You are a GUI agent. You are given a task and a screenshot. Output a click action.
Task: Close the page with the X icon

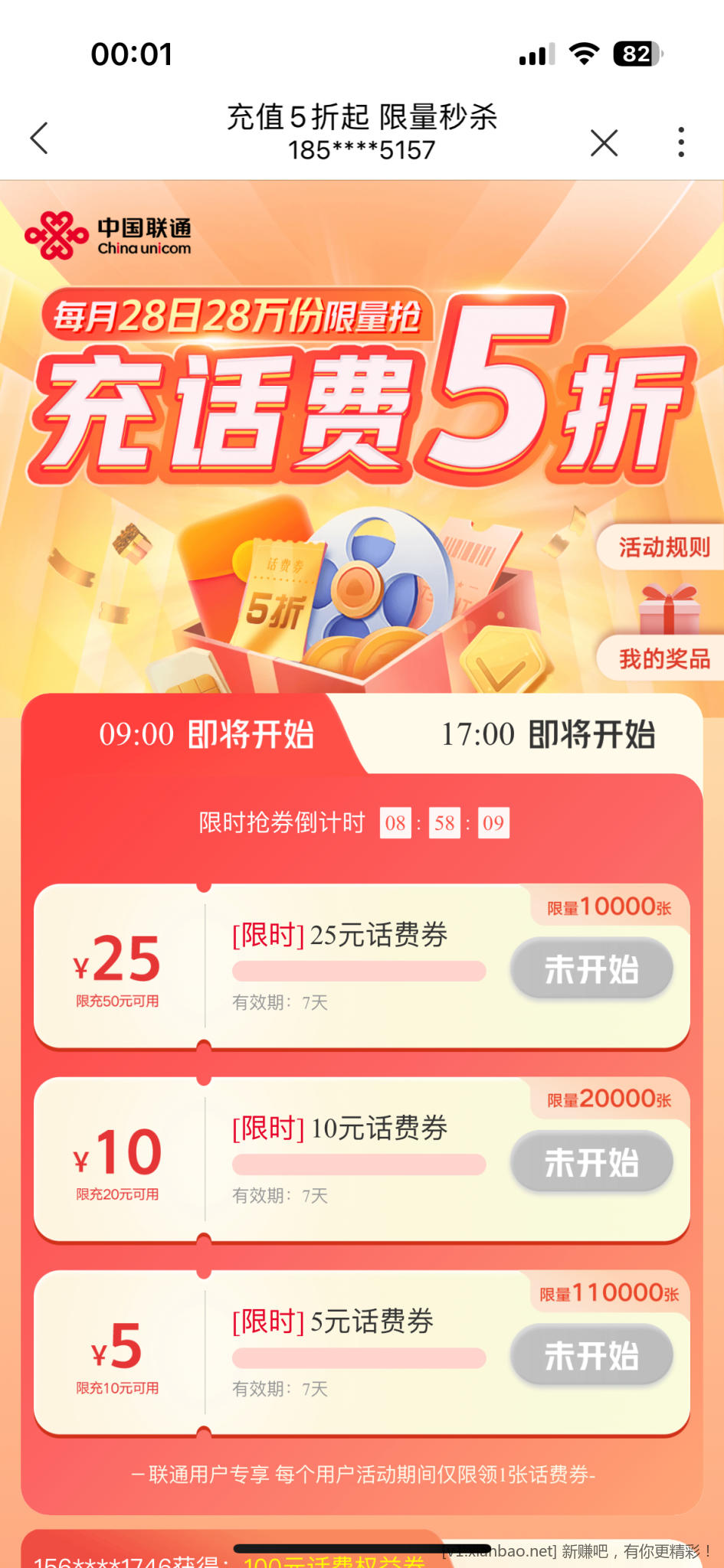[x=604, y=142]
